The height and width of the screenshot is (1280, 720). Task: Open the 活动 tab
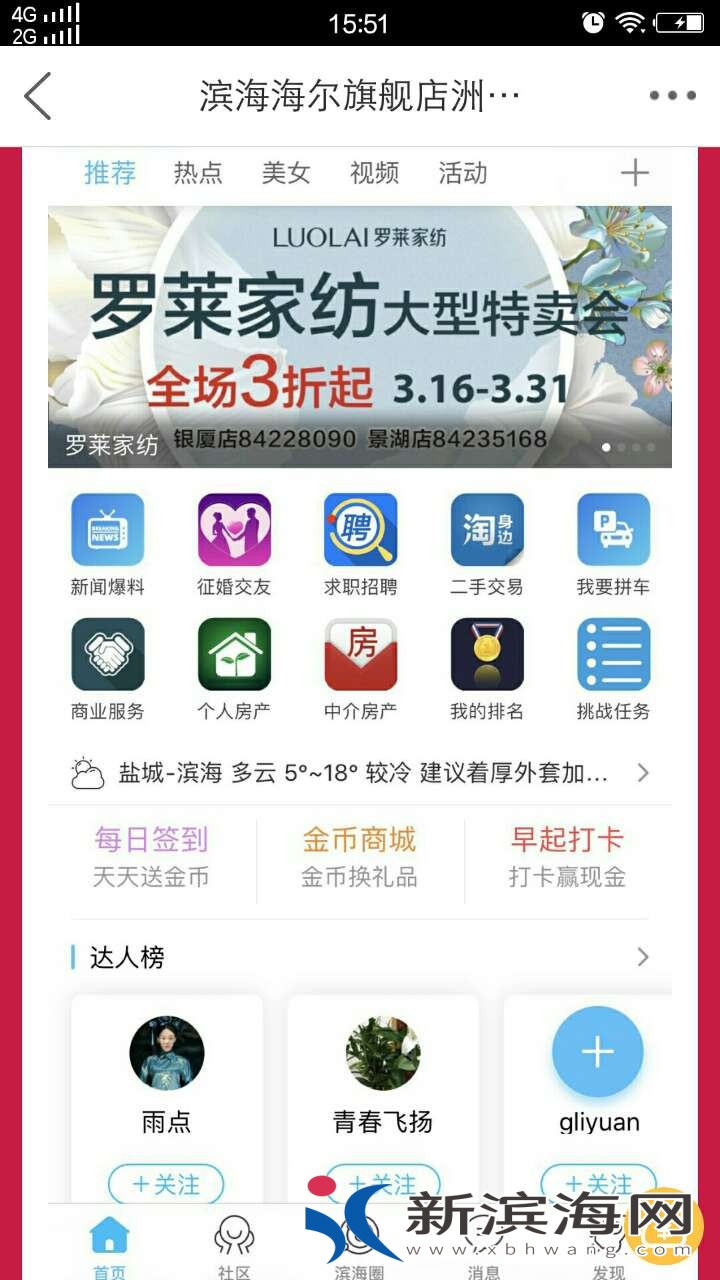click(462, 173)
